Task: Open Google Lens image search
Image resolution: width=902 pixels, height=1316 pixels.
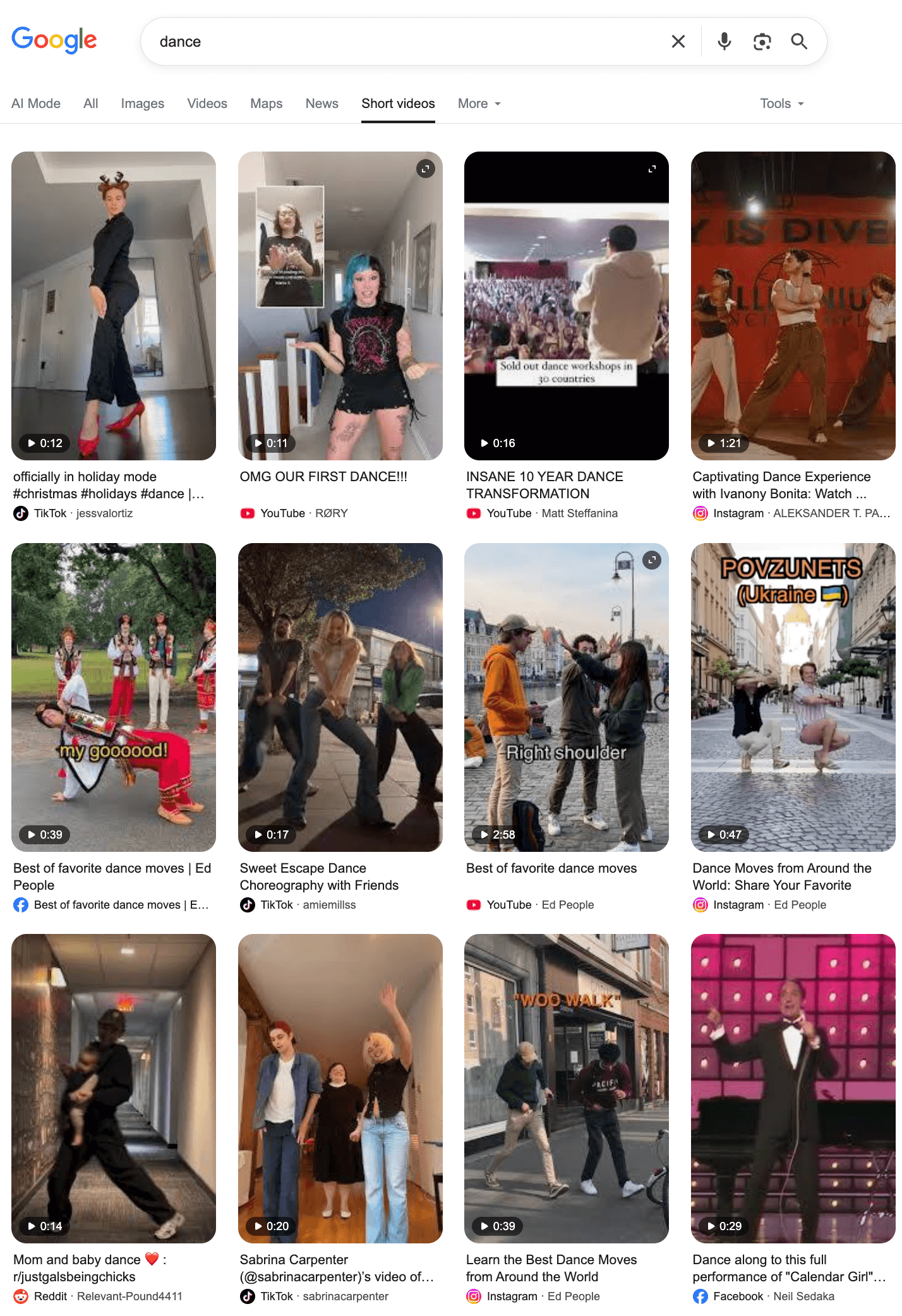Action: pyautogui.click(x=762, y=42)
